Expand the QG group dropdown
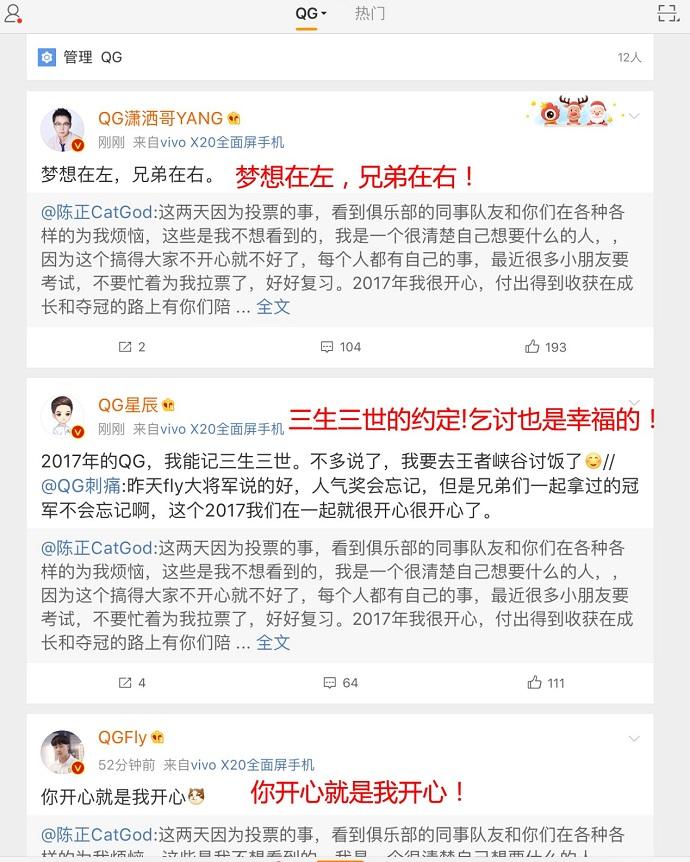Screen dimensions: 690x862 tap(305, 14)
